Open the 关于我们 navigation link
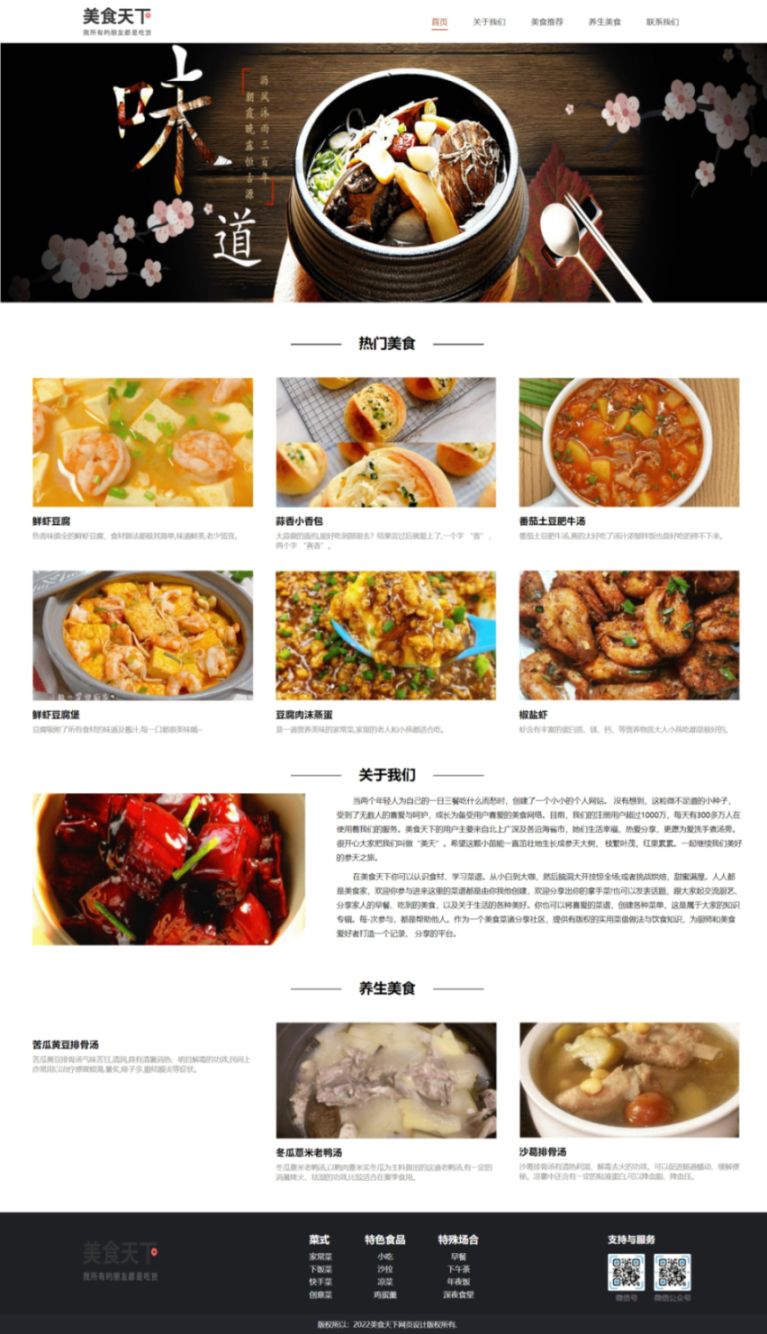This screenshot has height=1334, width=767. [489, 21]
